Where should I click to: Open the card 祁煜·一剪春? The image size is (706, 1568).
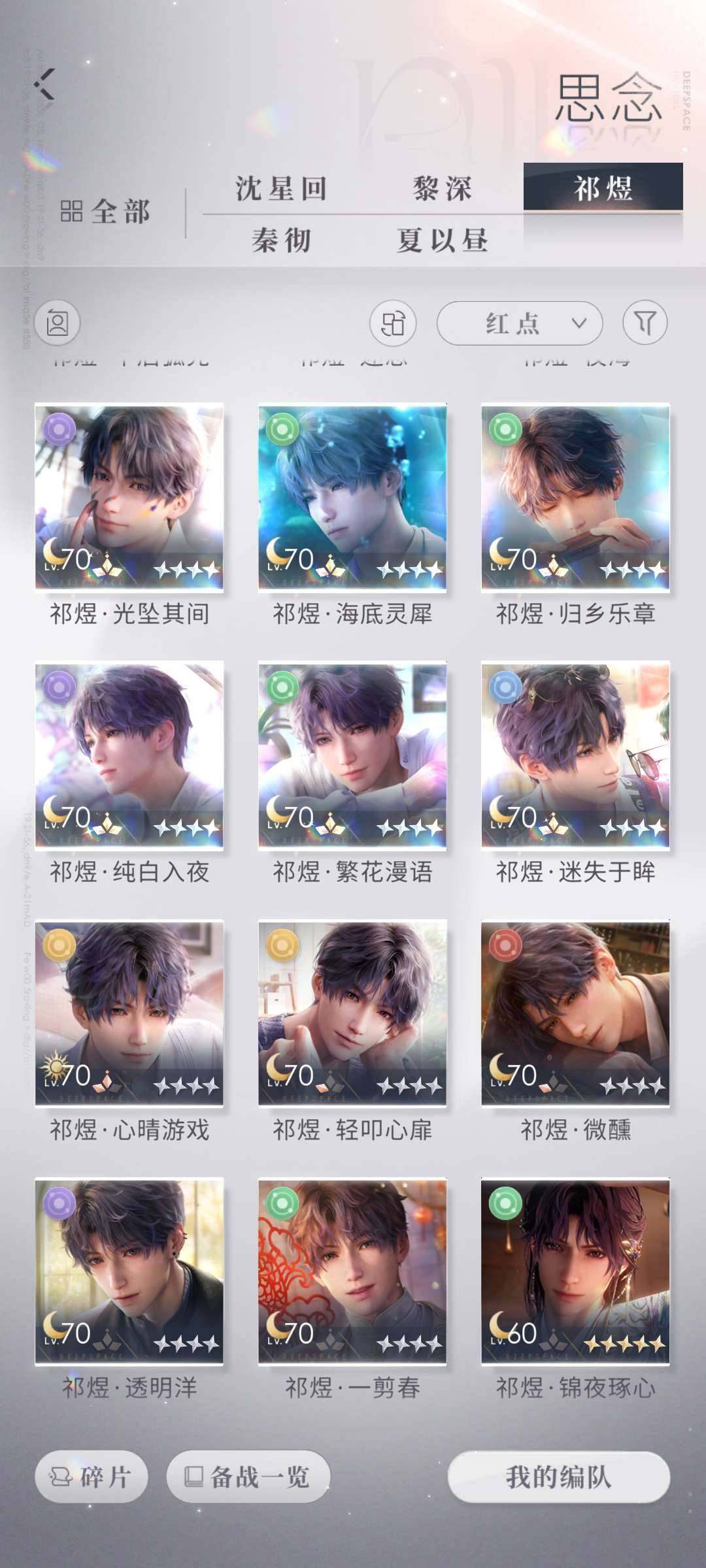click(x=352, y=1271)
